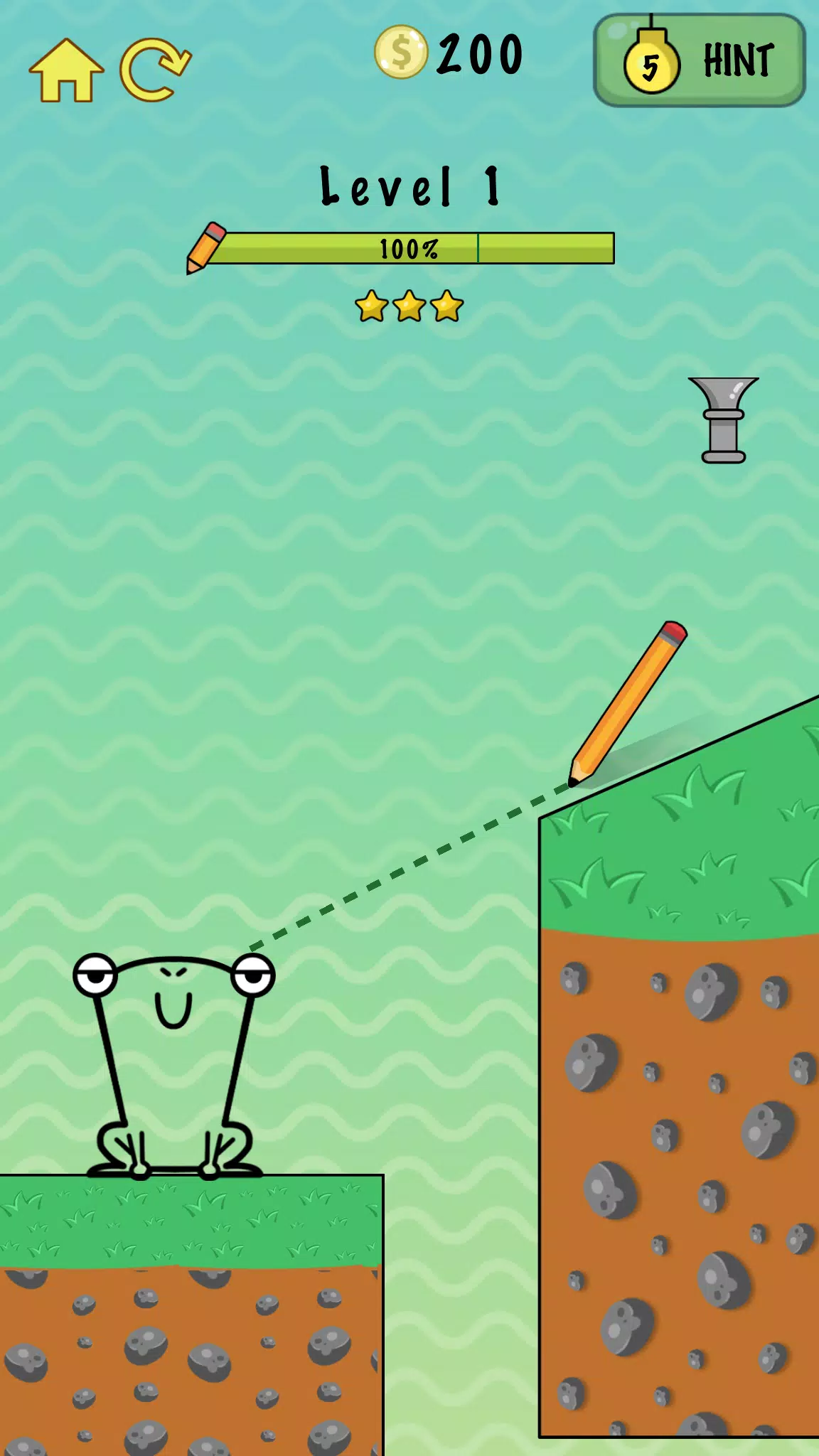This screenshot has width=819, height=1456.
Task: Tap the Level 1 heading
Action: point(409,186)
